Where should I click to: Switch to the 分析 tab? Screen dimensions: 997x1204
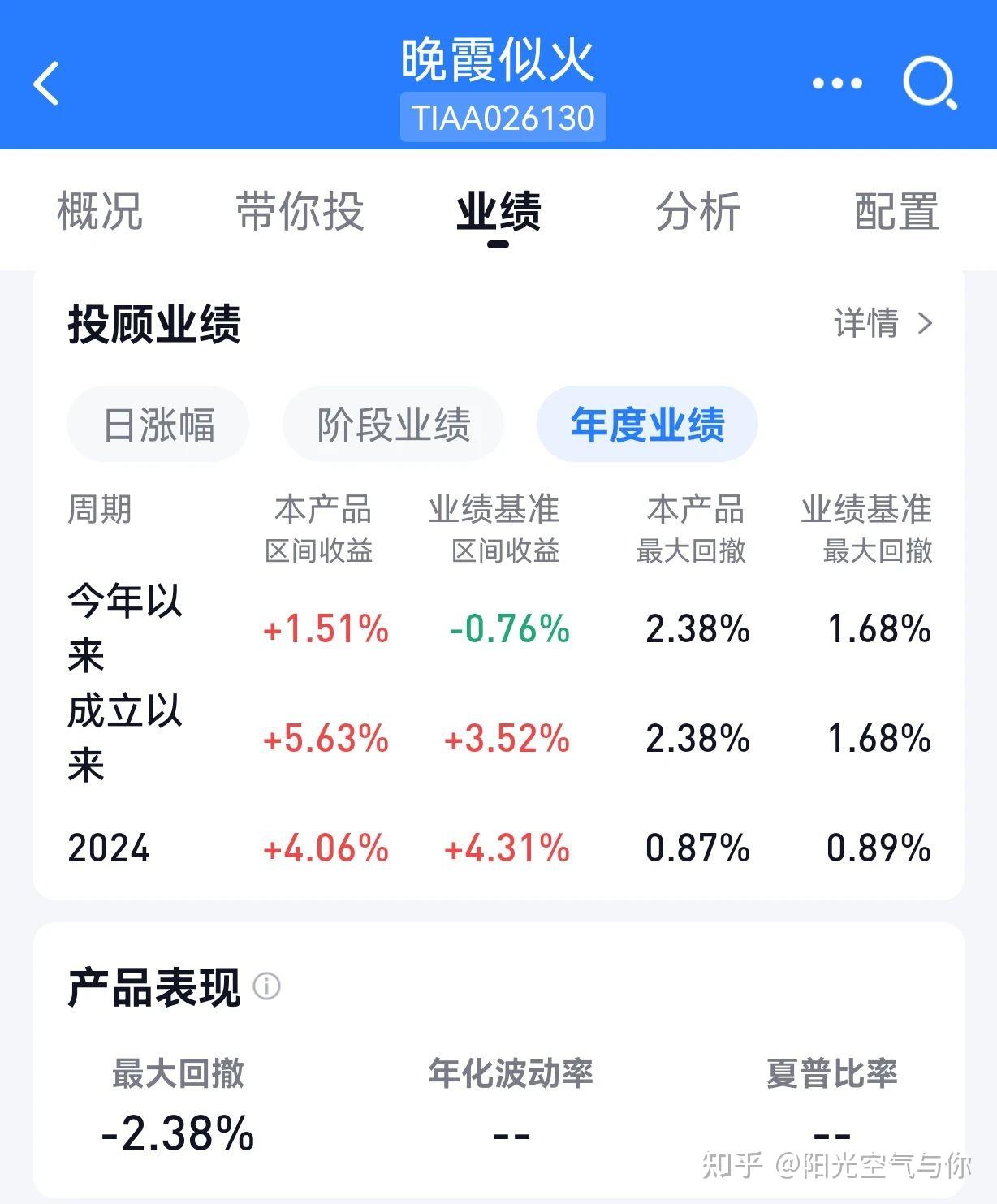pos(699,210)
